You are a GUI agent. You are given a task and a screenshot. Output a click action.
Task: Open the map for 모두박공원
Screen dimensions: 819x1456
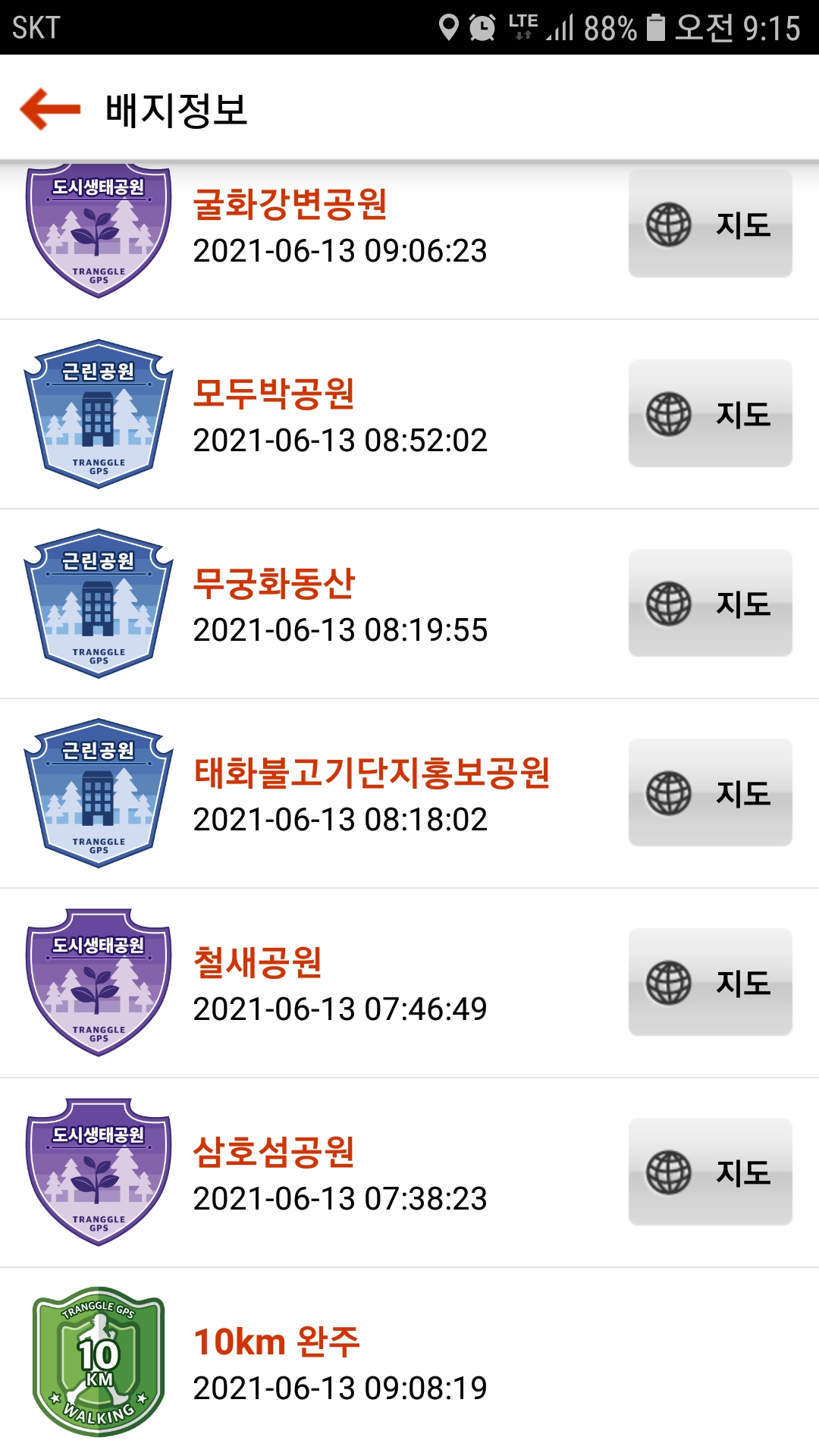tap(711, 413)
